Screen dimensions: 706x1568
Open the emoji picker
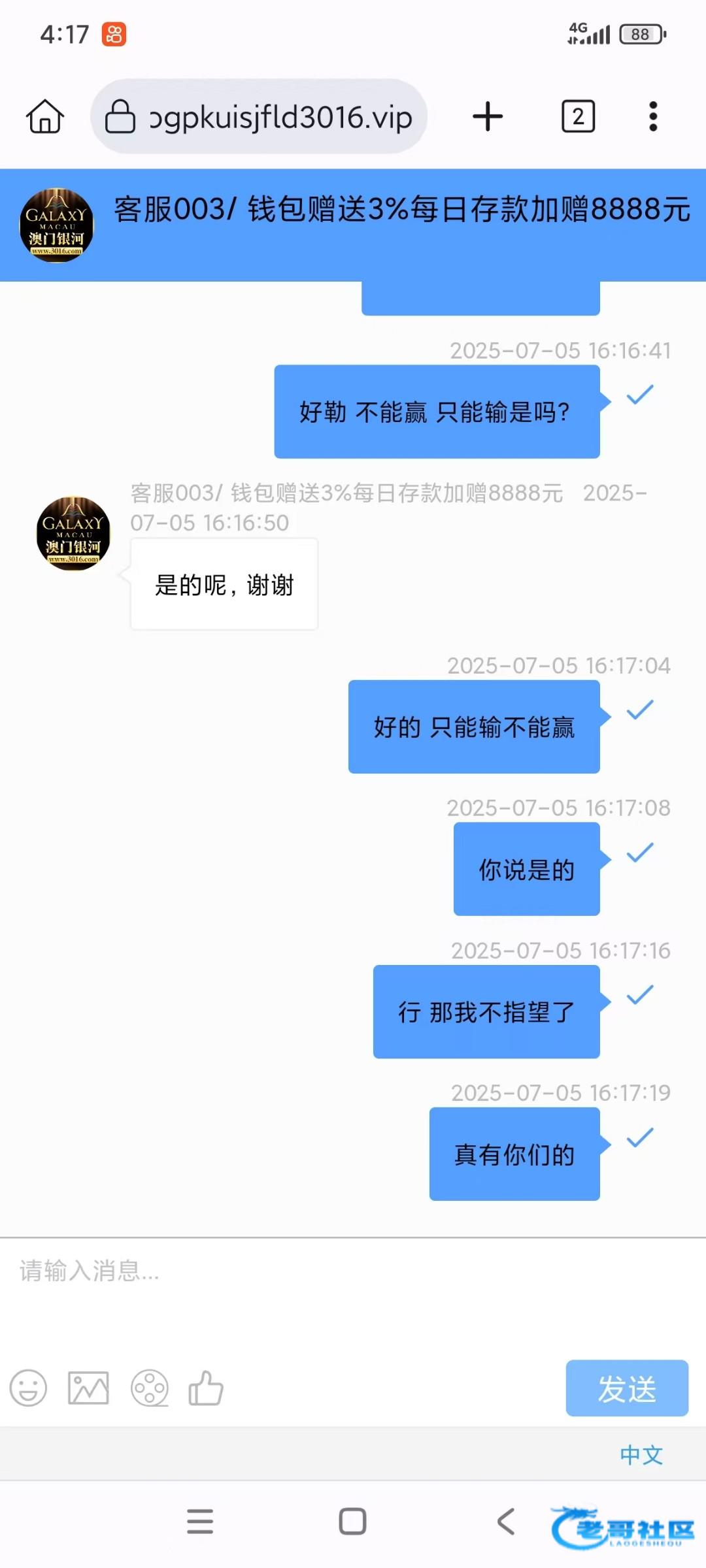click(x=28, y=1388)
